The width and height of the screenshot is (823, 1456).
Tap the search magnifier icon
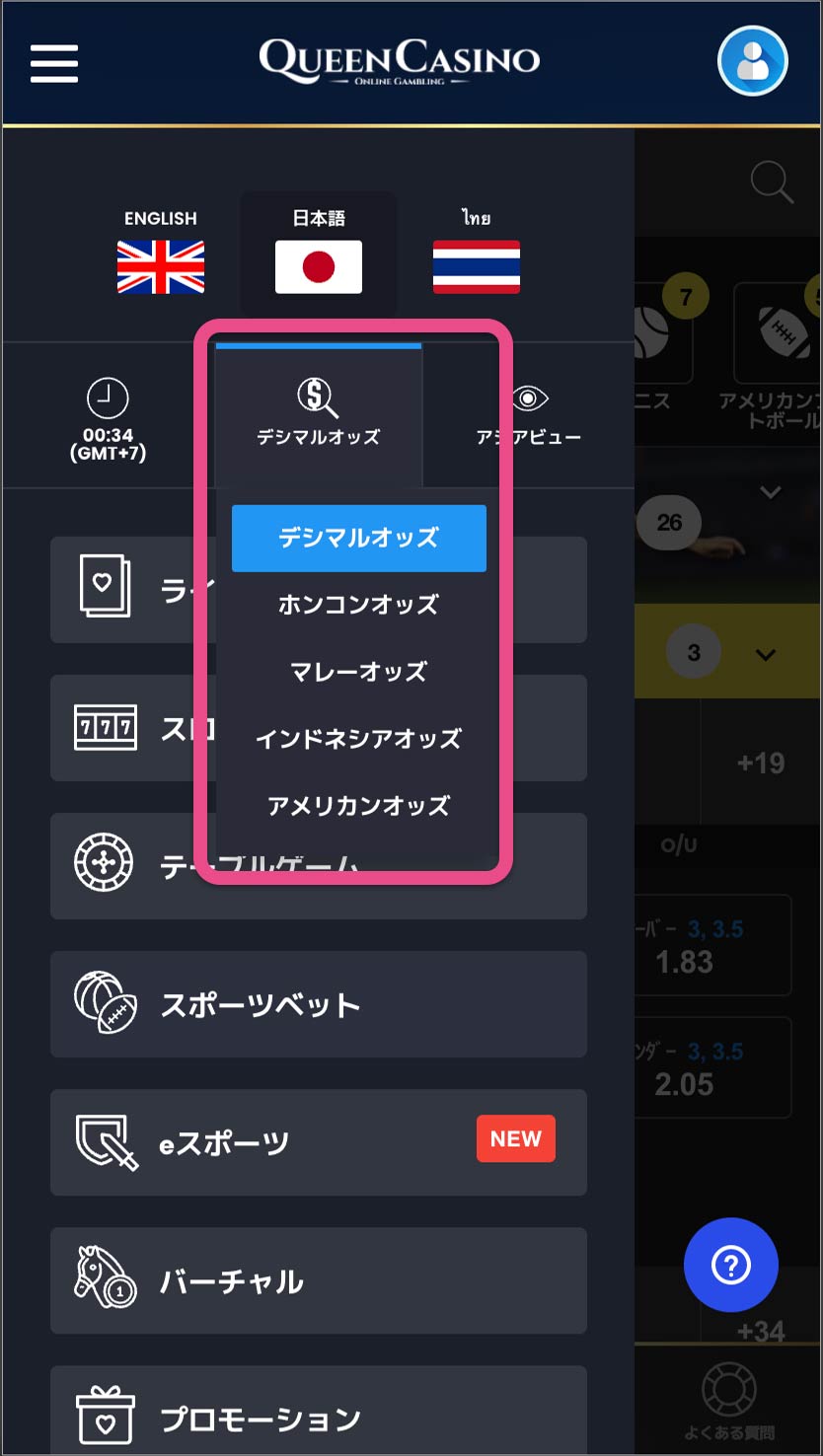click(x=772, y=183)
